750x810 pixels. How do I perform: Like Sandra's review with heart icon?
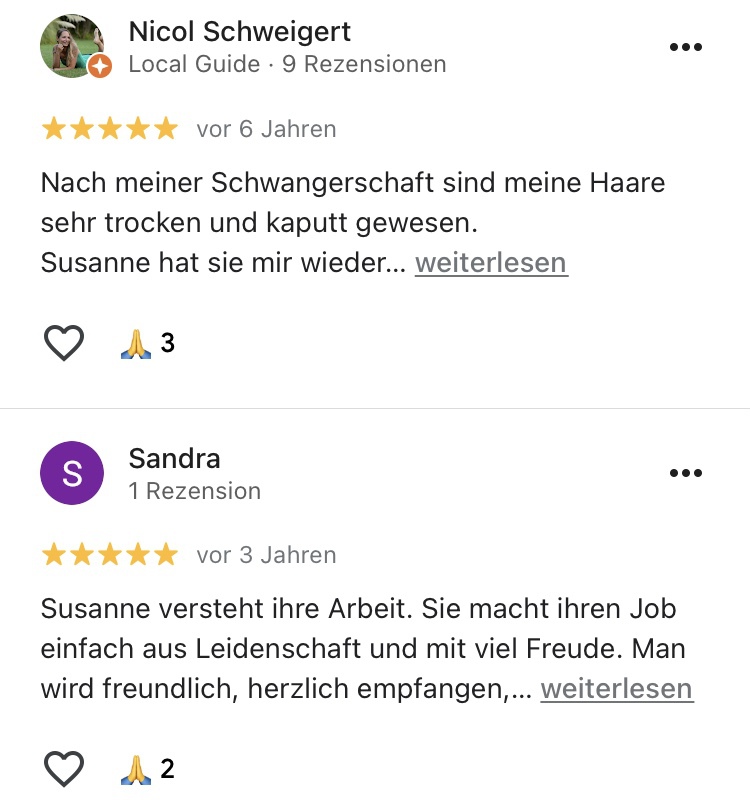65,769
